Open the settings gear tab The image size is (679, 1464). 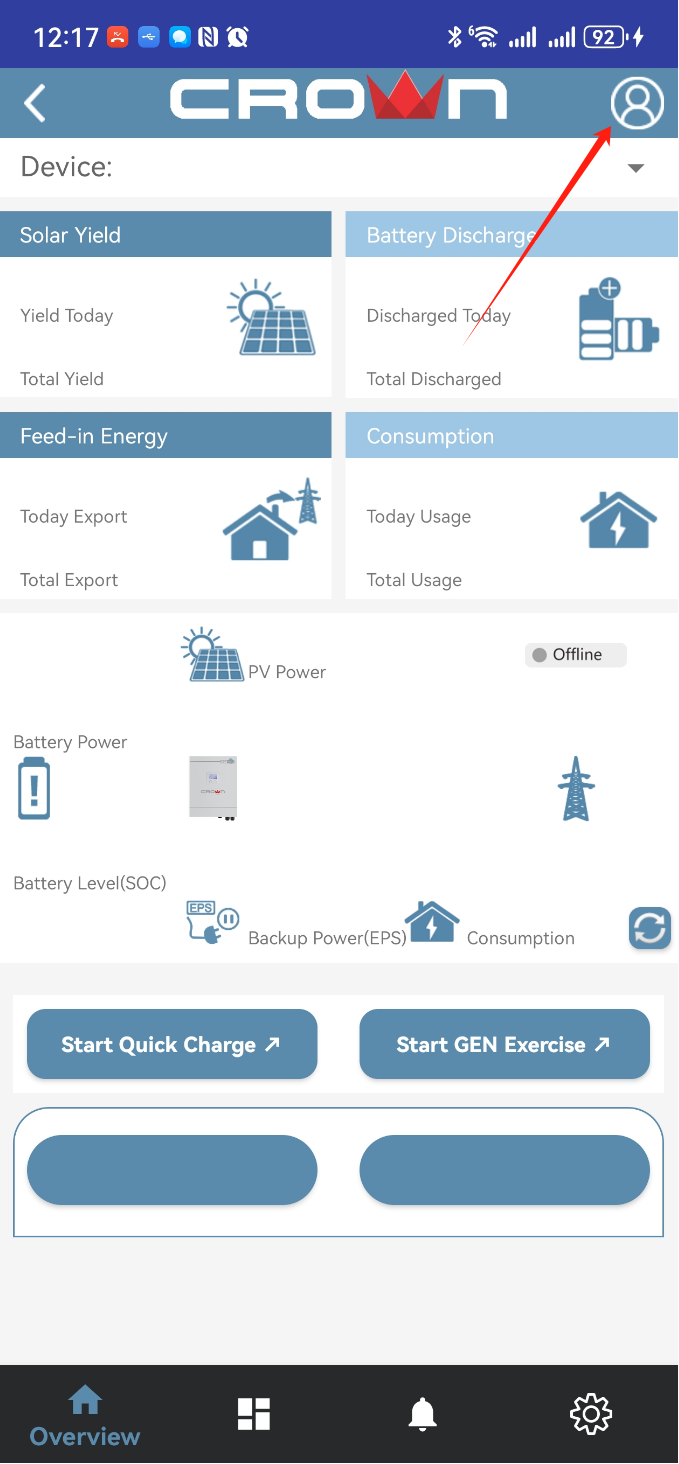(591, 1414)
